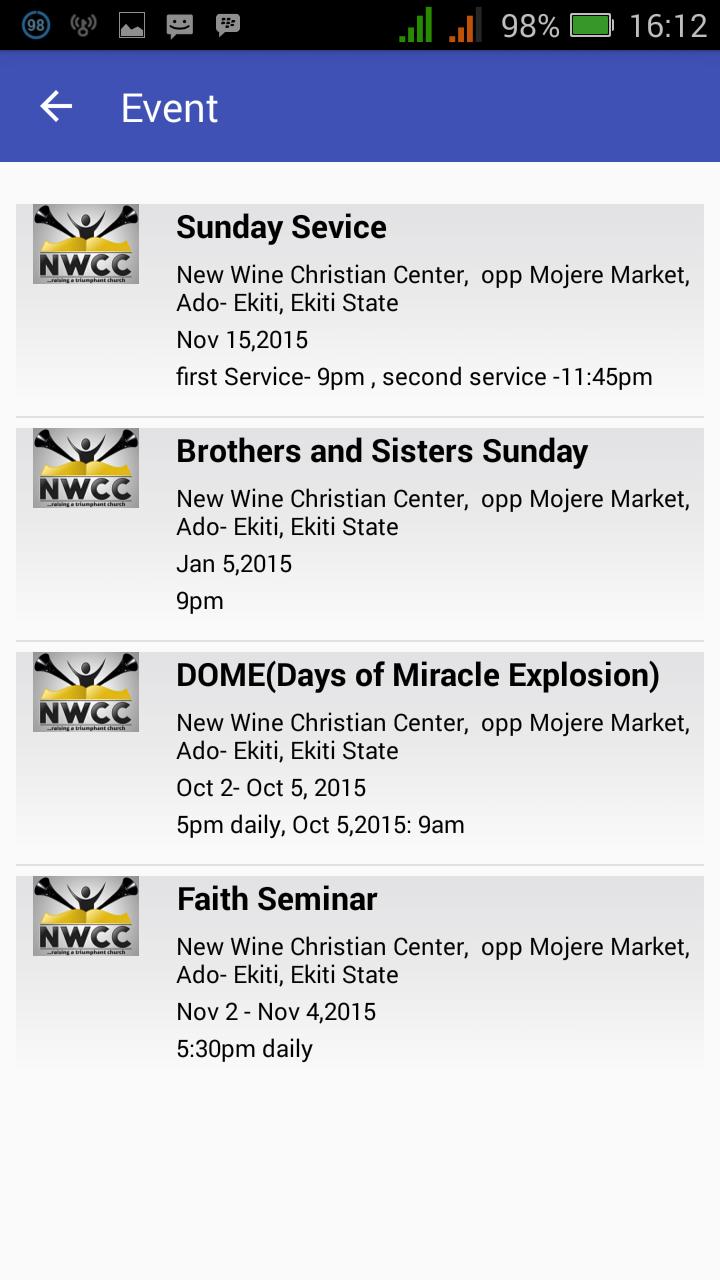Select Brothers and Sisters Sunday event

click(x=360, y=525)
